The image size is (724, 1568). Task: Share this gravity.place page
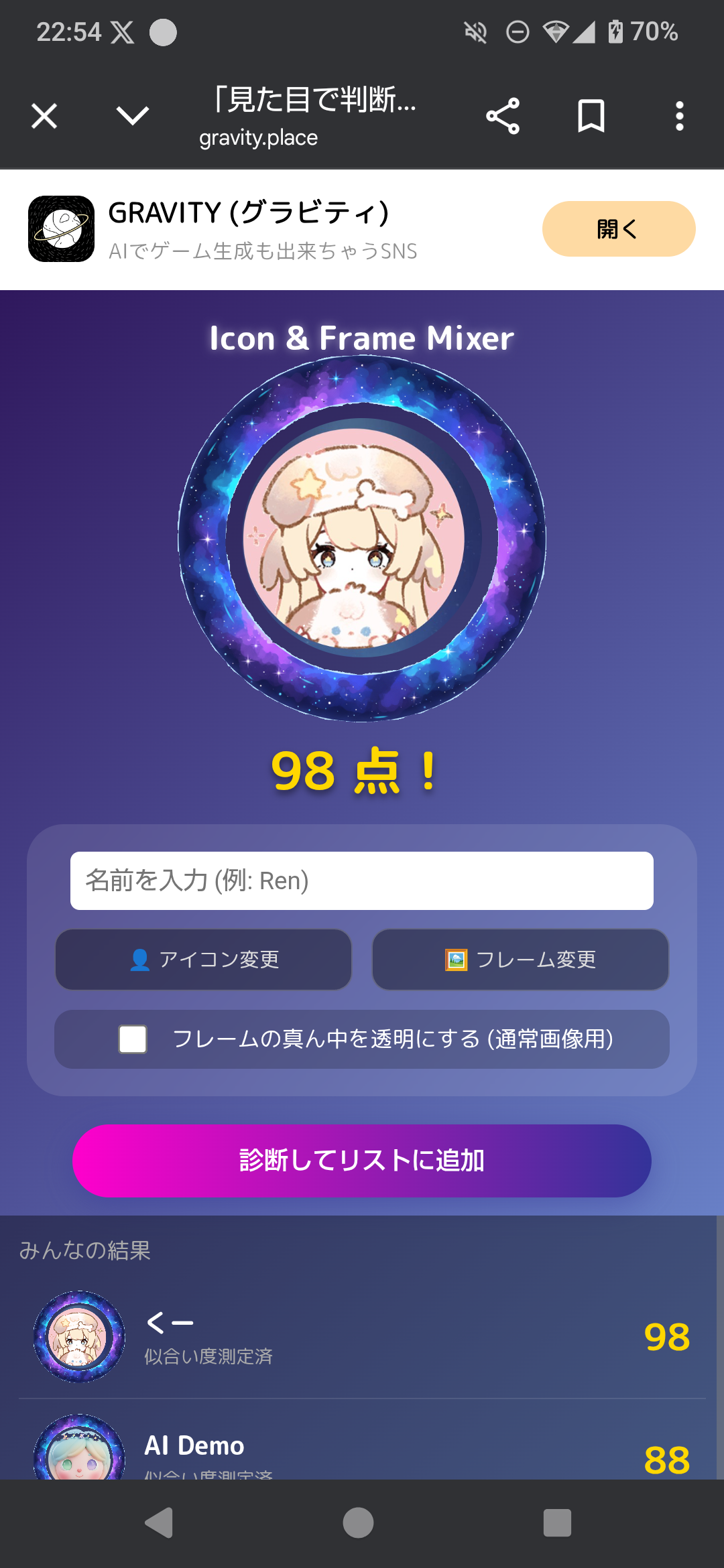point(503,116)
